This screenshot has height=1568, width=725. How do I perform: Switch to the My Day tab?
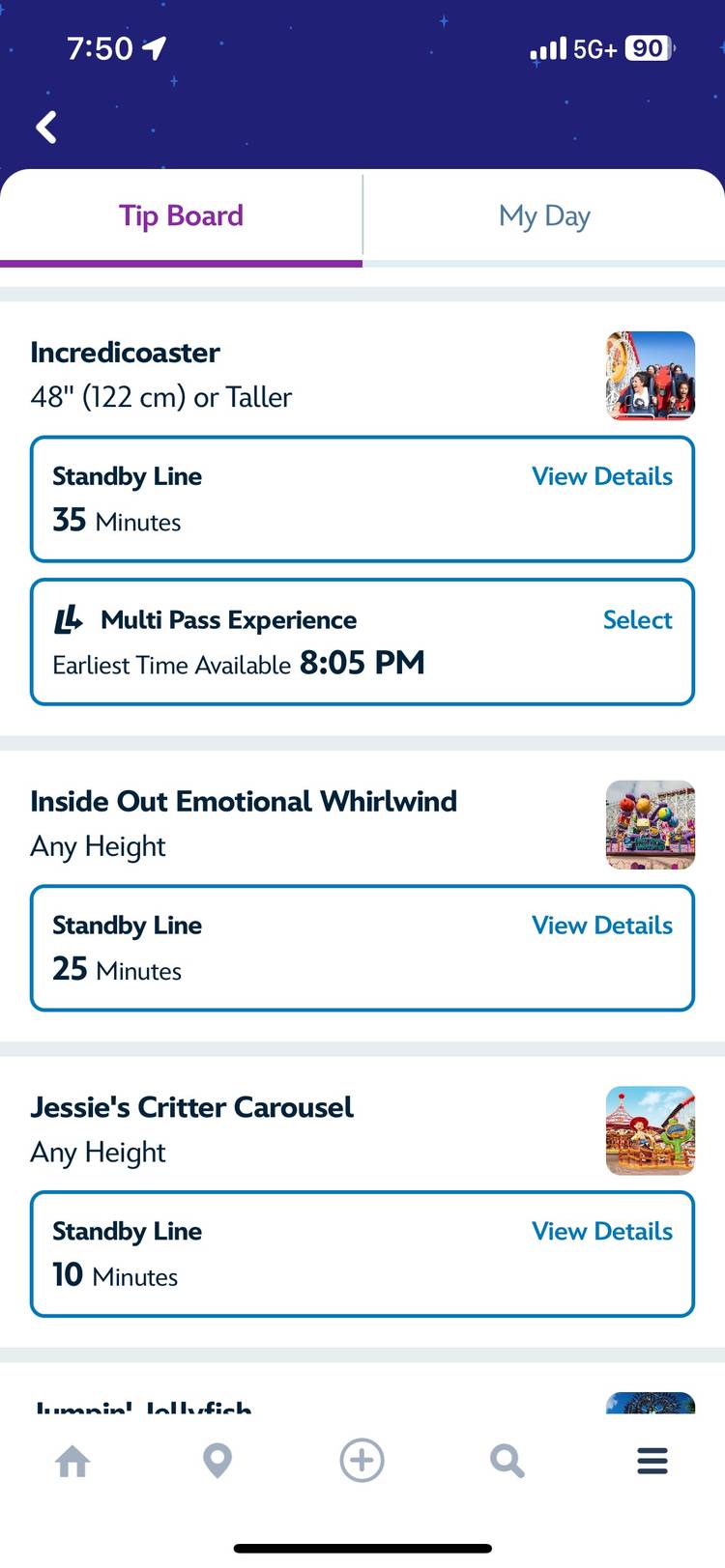click(543, 215)
